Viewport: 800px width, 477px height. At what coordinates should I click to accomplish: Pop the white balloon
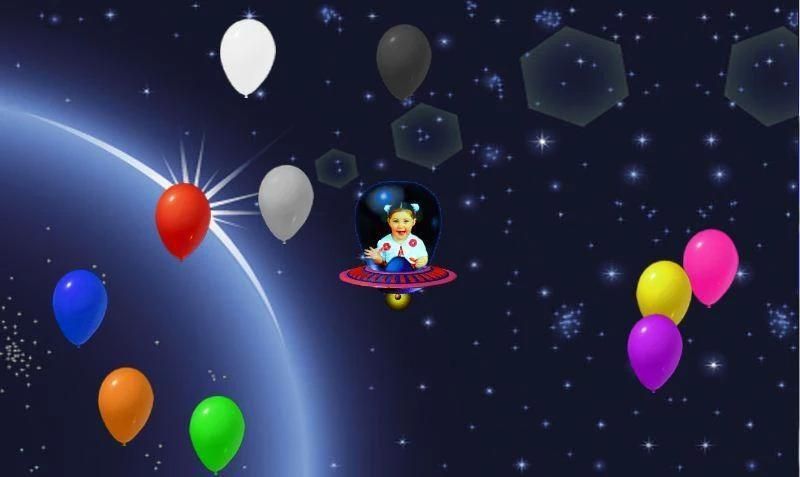(x=247, y=54)
